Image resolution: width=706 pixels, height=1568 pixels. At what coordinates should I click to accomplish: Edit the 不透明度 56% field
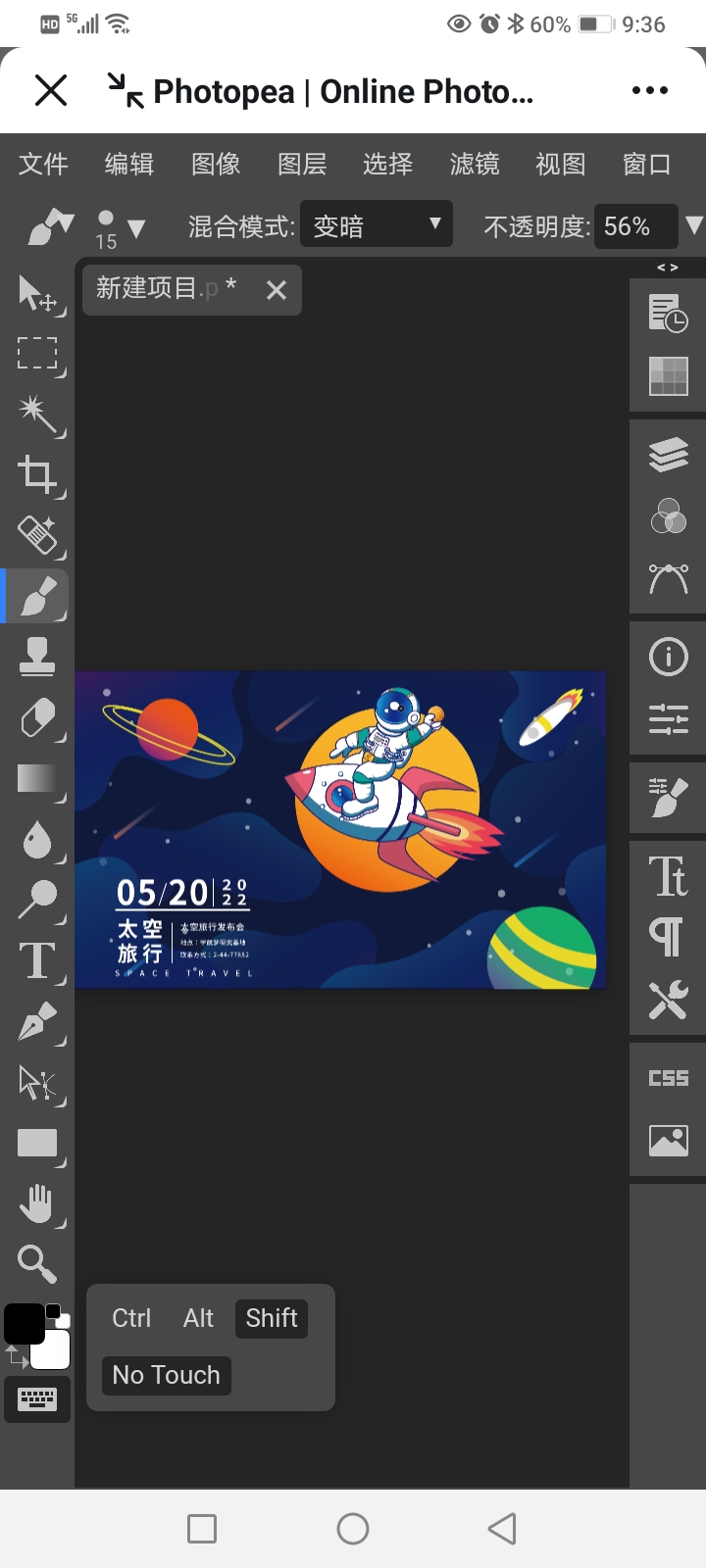click(x=635, y=226)
